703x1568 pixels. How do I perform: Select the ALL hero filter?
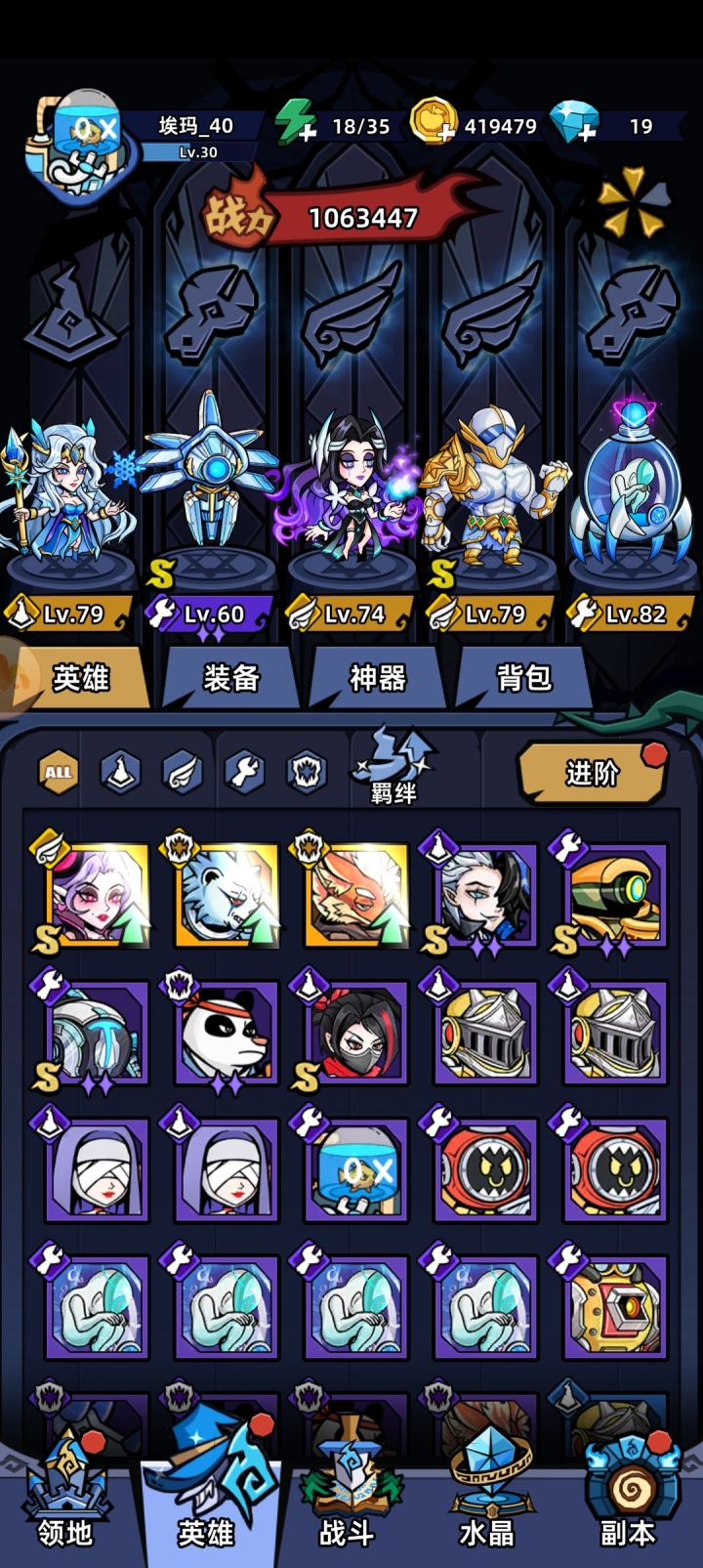click(56, 772)
